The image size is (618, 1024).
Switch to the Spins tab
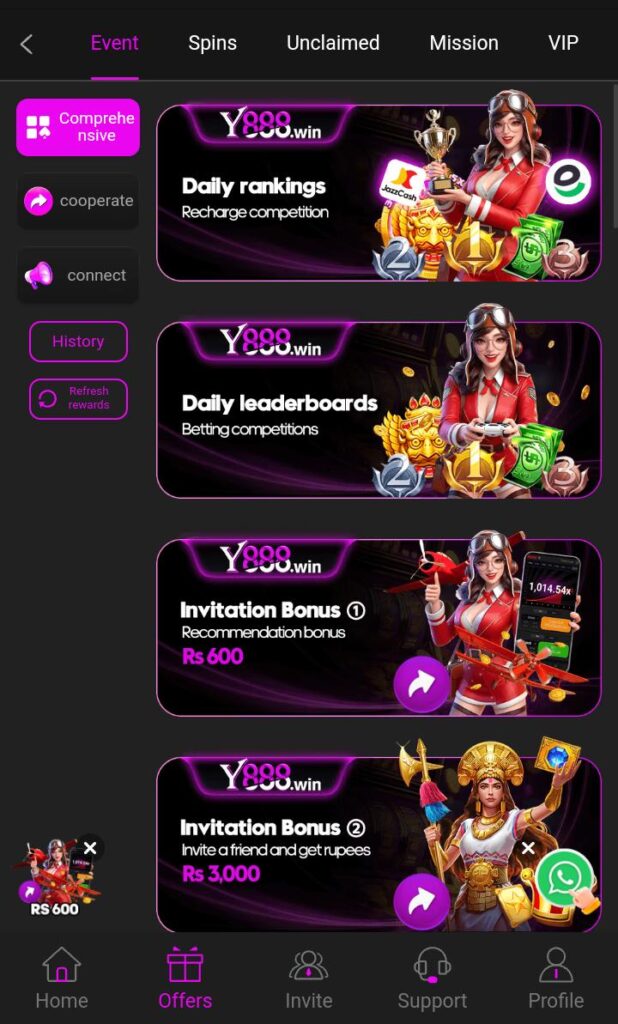(x=212, y=43)
